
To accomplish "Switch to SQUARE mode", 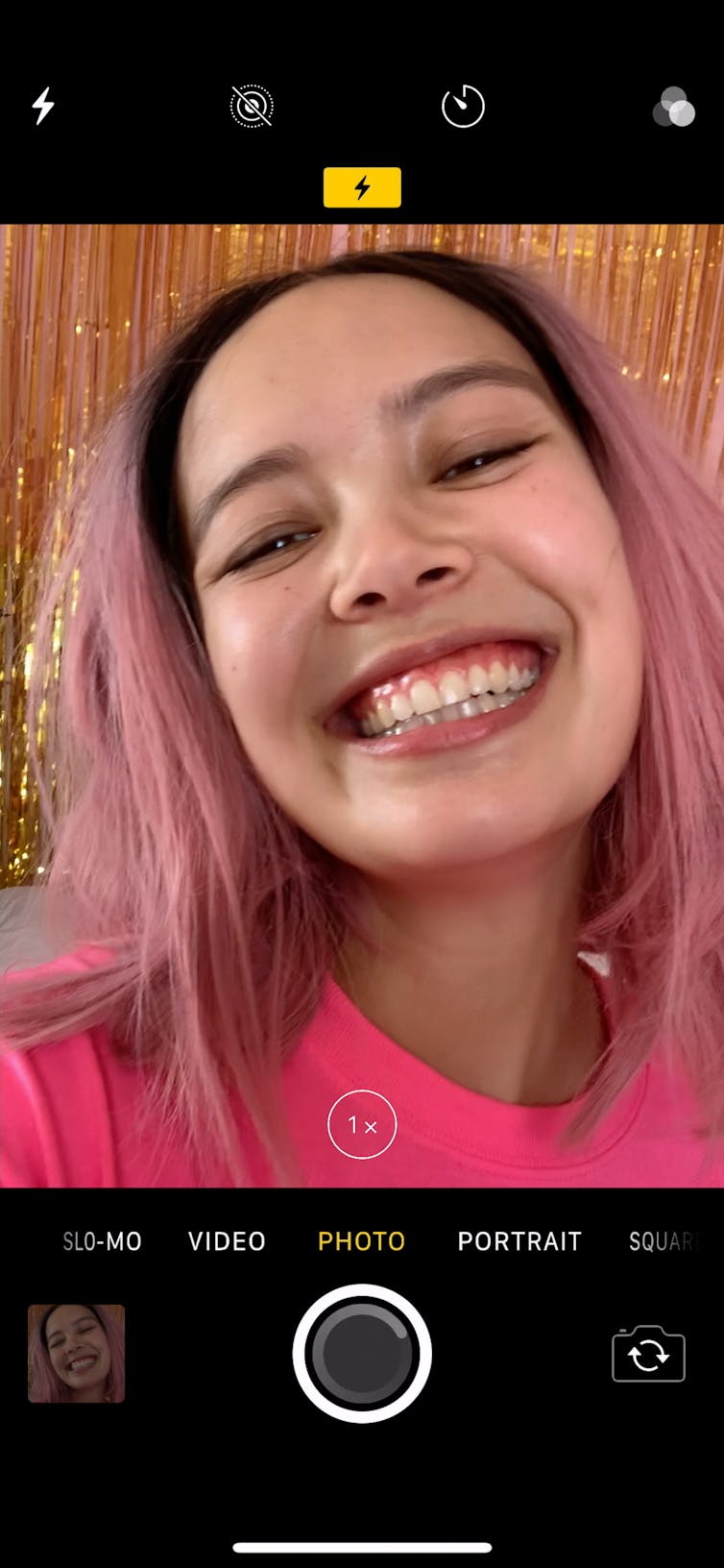I will click(x=663, y=1241).
